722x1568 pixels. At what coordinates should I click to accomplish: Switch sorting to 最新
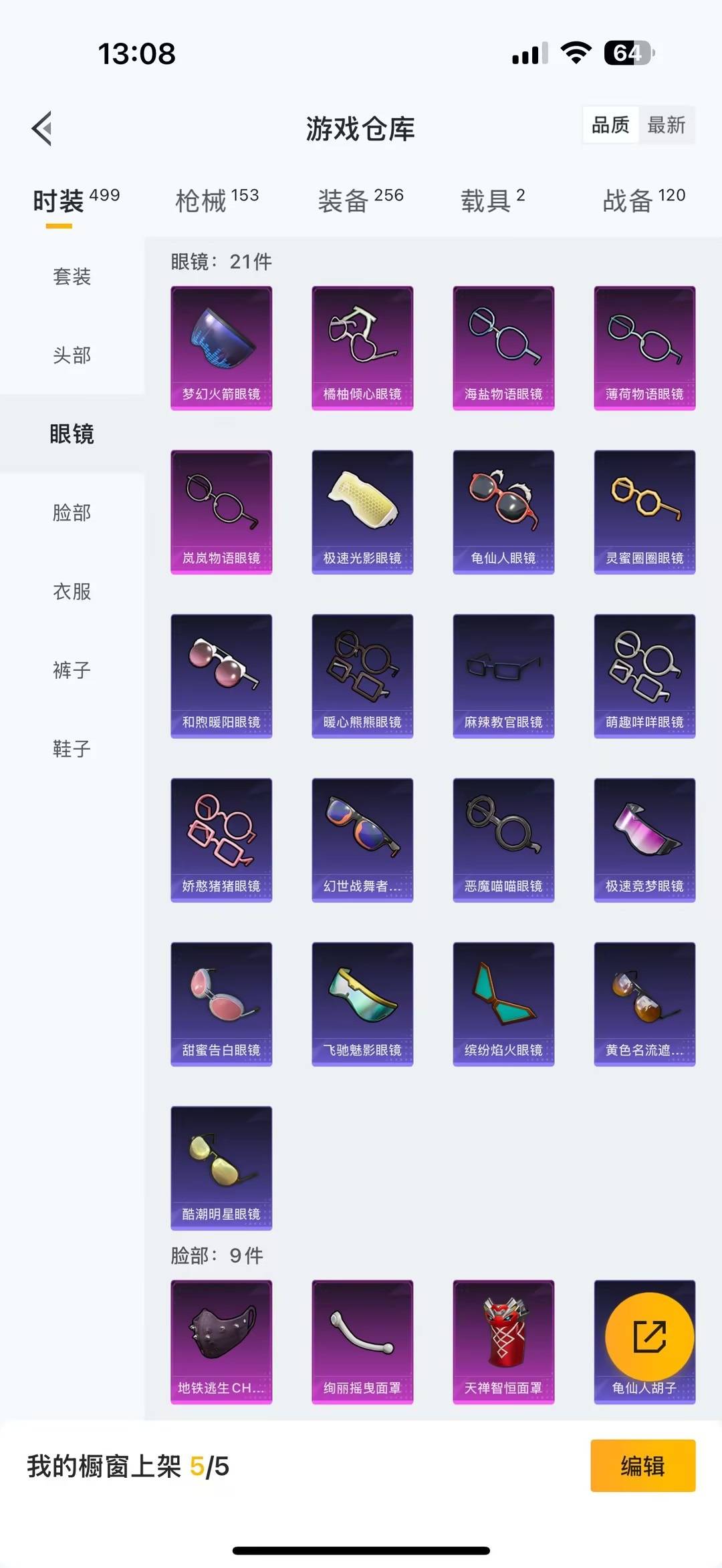click(x=668, y=125)
